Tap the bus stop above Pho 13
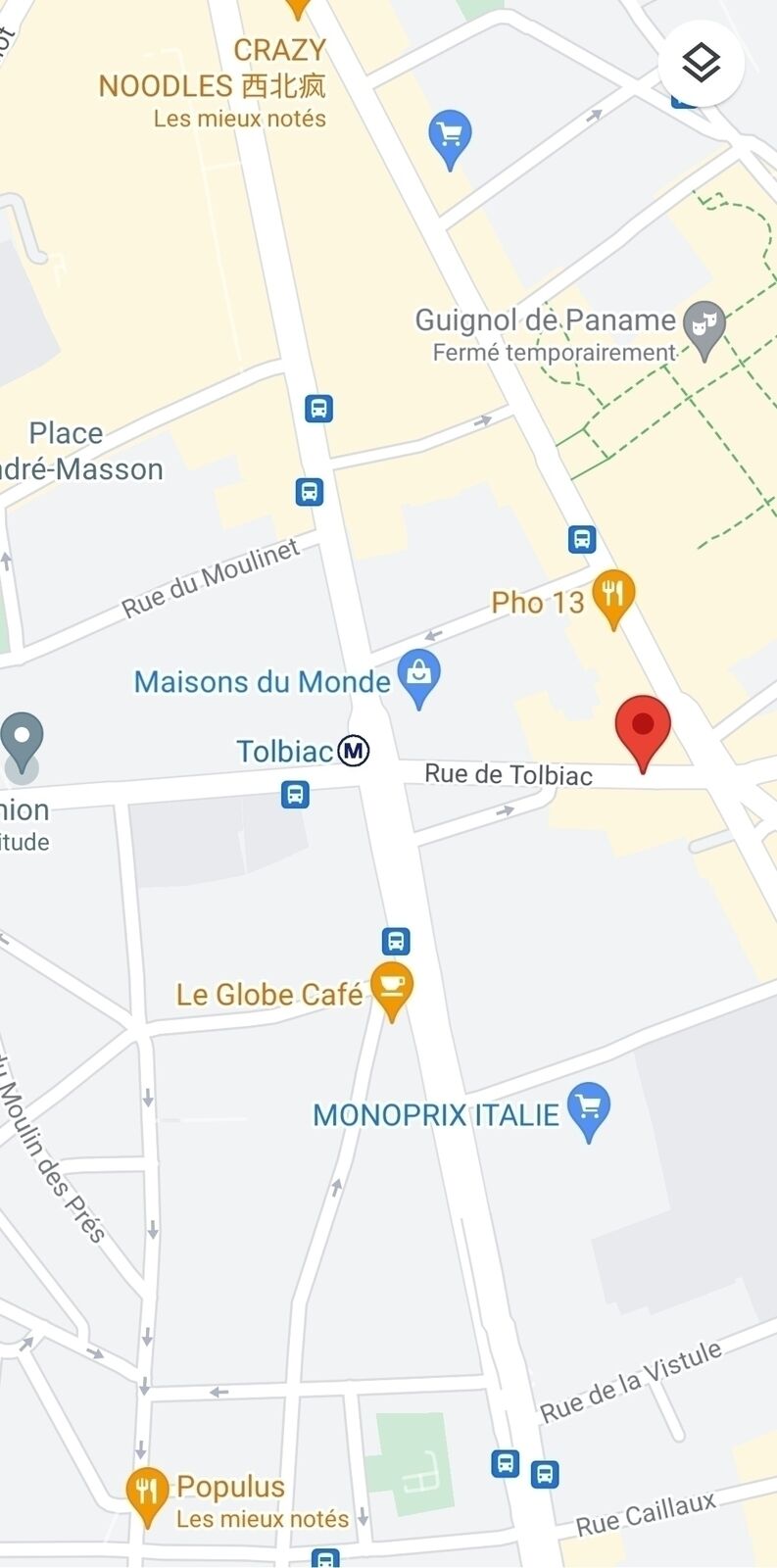Image resolution: width=777 pixels, height=1568 pixels. coord(582,539)
